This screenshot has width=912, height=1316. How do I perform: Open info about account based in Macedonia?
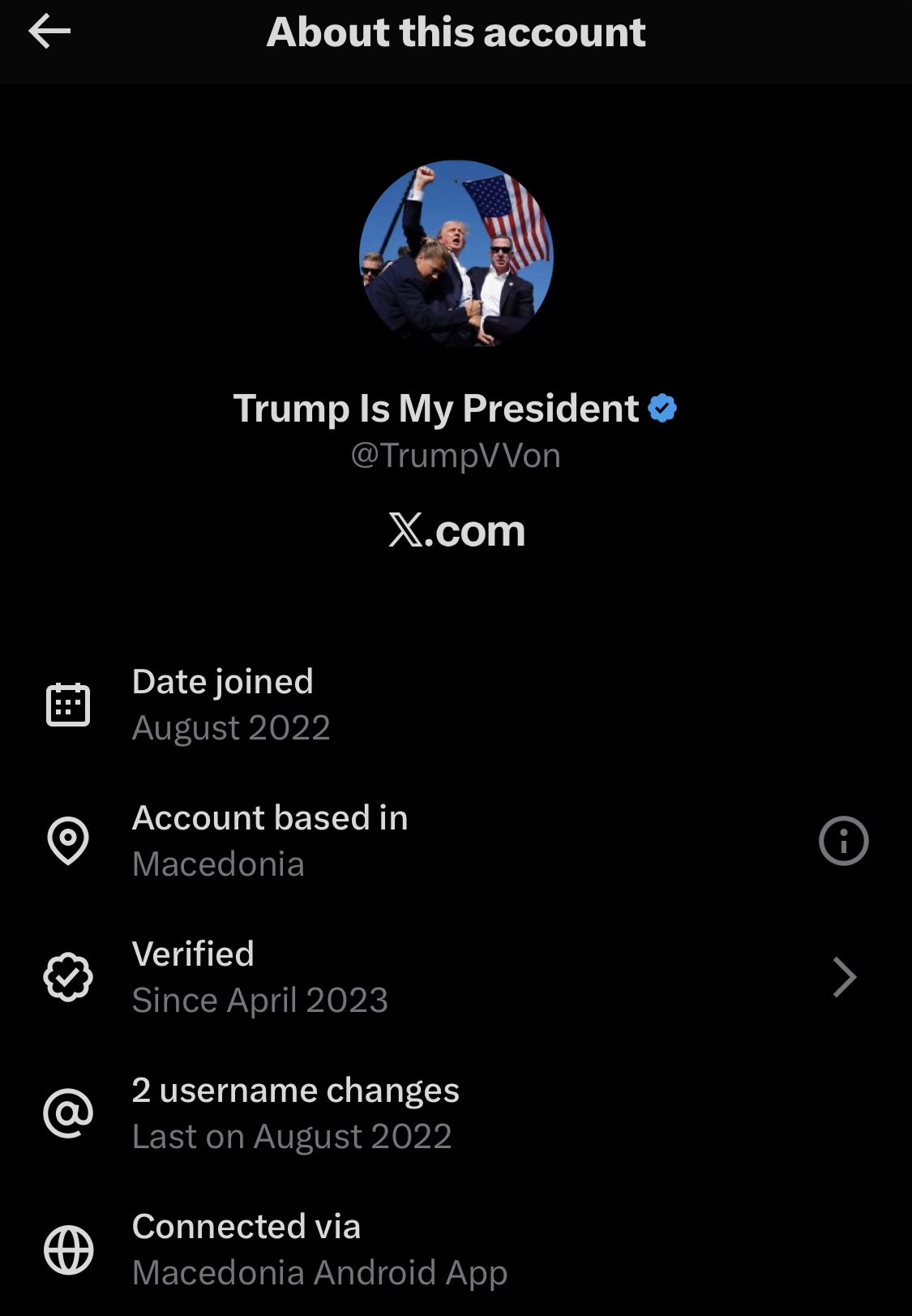coord(843,841)
